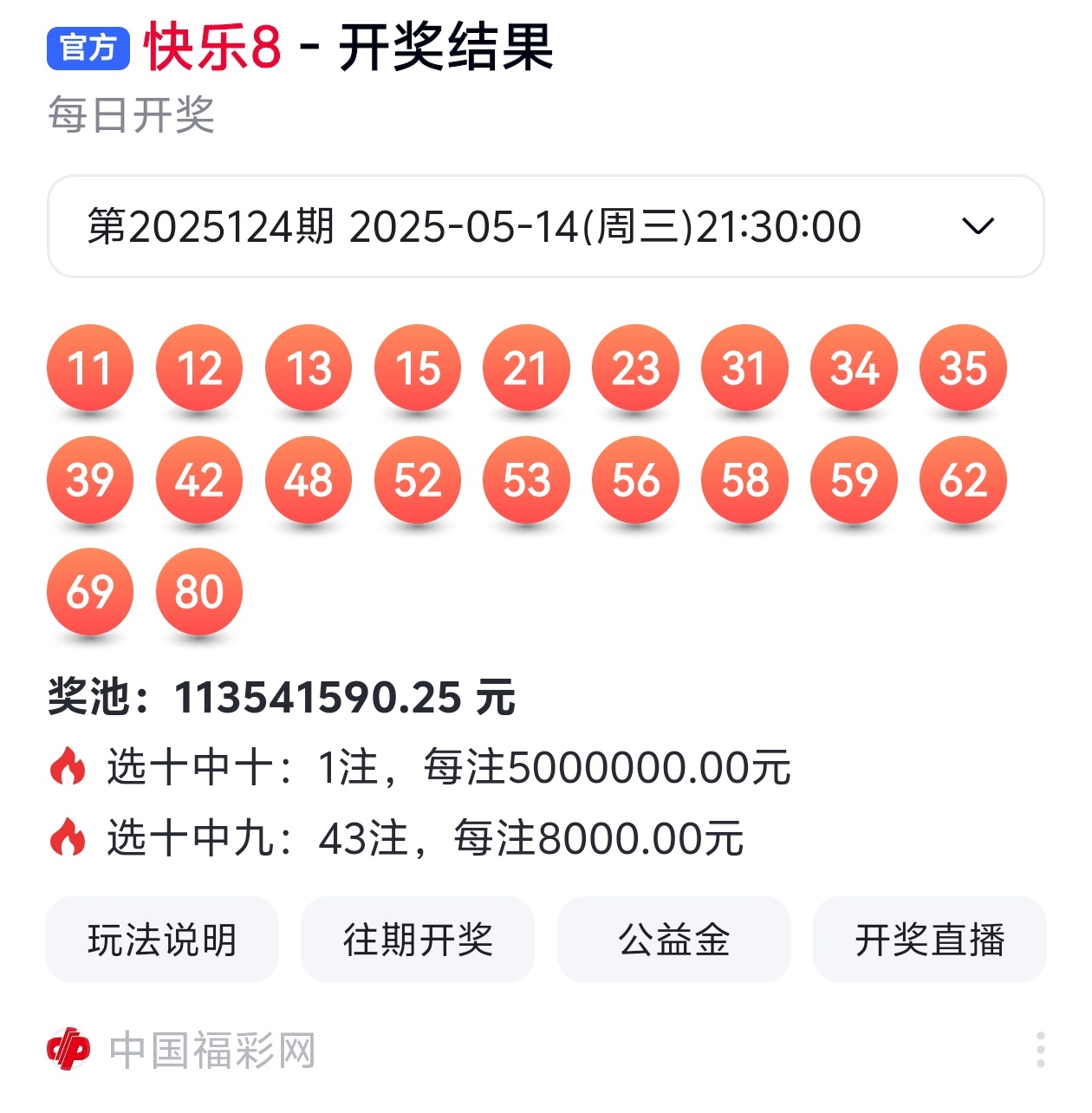
Task: View 往期开奖 past draw results
Action: coord(418,941)
